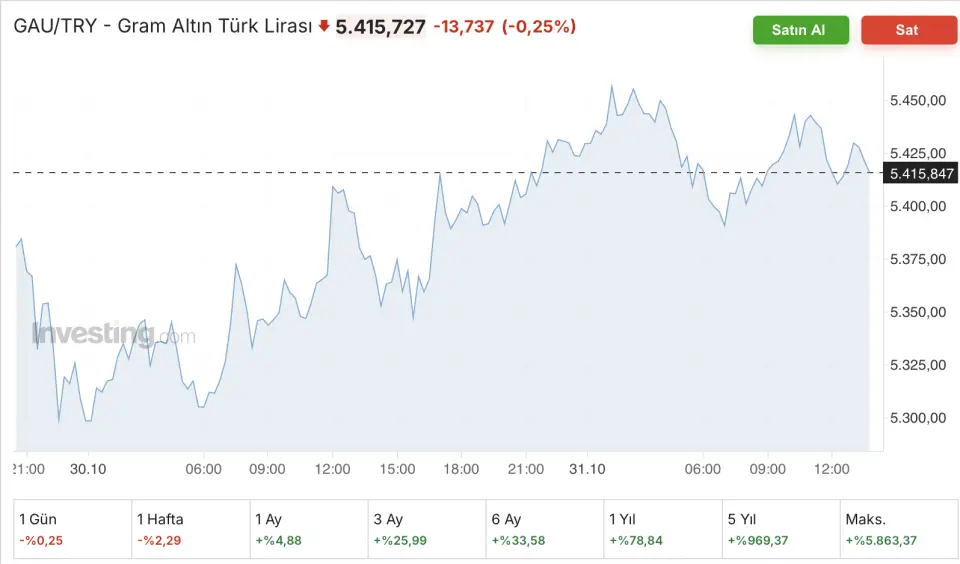Select the 1 Gün time range
This screenshot has height=564, width=960.
tap(72, 529)
